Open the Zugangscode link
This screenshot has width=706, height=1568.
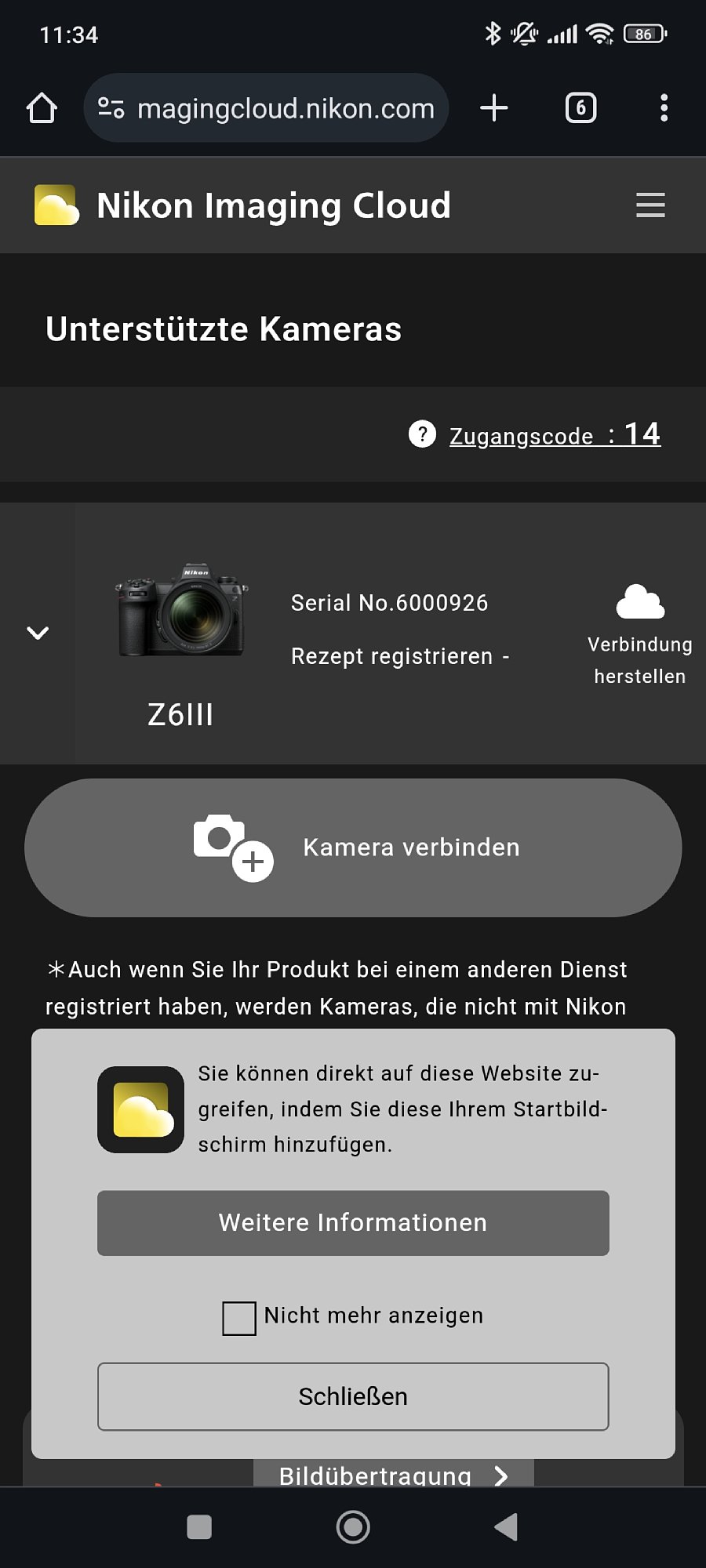point(554,435)
